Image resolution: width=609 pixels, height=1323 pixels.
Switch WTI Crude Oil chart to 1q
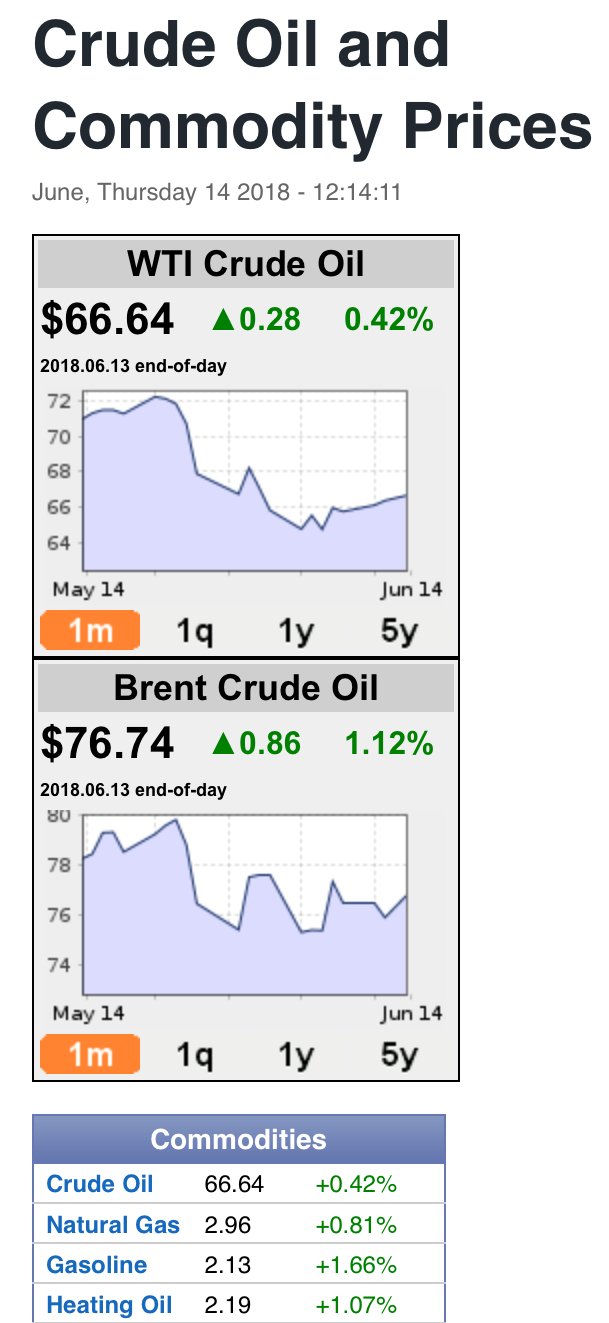tap(195, 631)
